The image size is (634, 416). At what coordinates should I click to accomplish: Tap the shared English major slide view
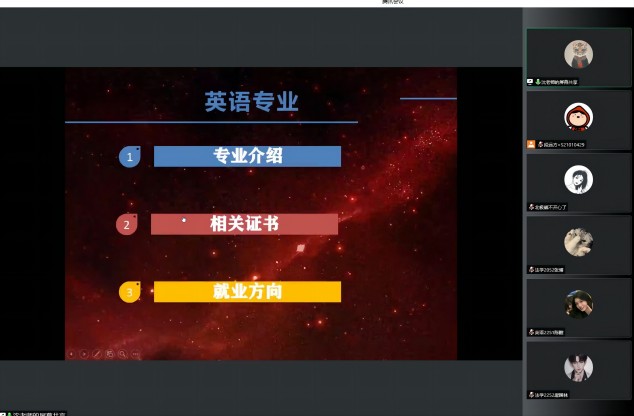pos(261,213)
